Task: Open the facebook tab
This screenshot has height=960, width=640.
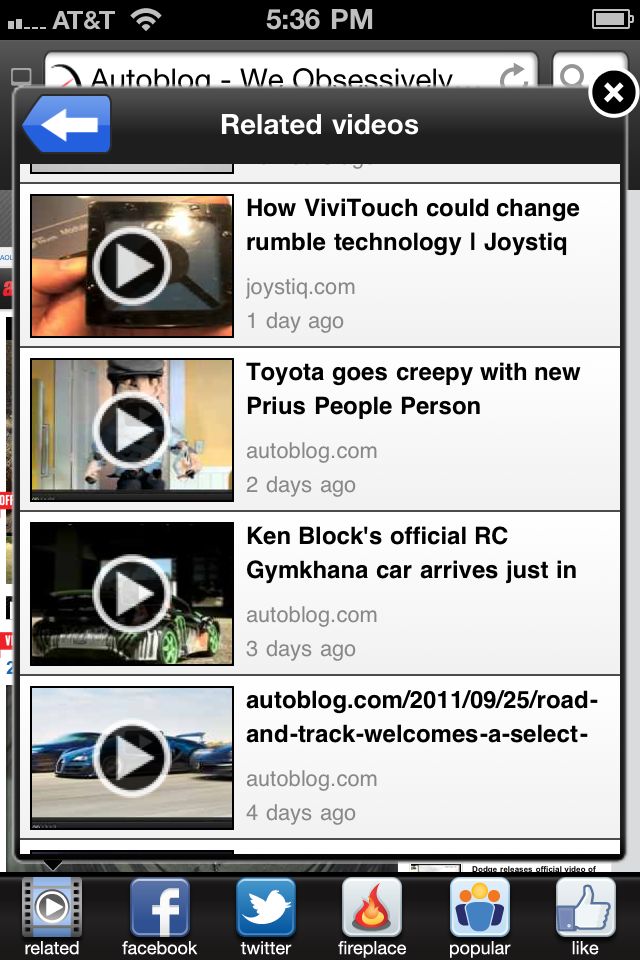Action: point(159,916)
